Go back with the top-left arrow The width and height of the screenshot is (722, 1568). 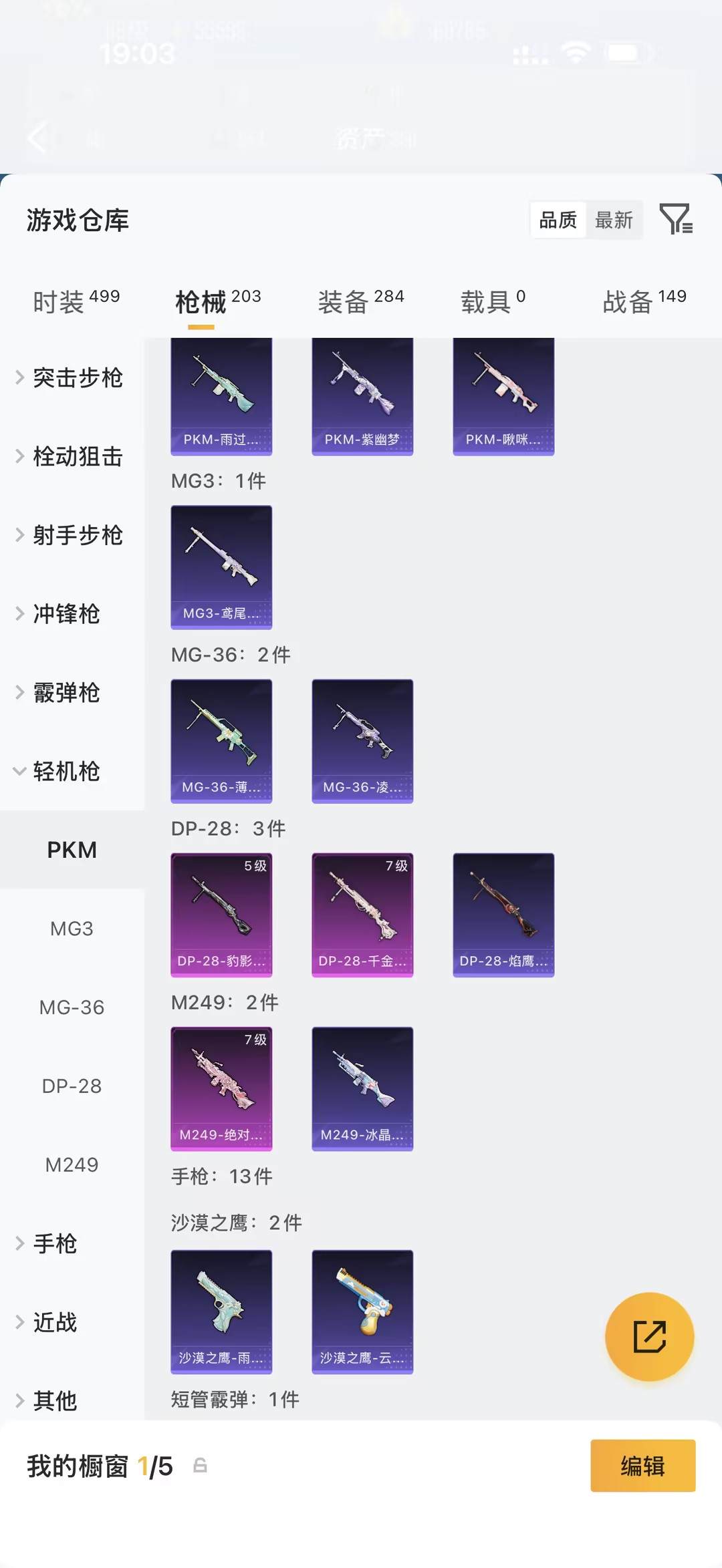tap(39, 138)
